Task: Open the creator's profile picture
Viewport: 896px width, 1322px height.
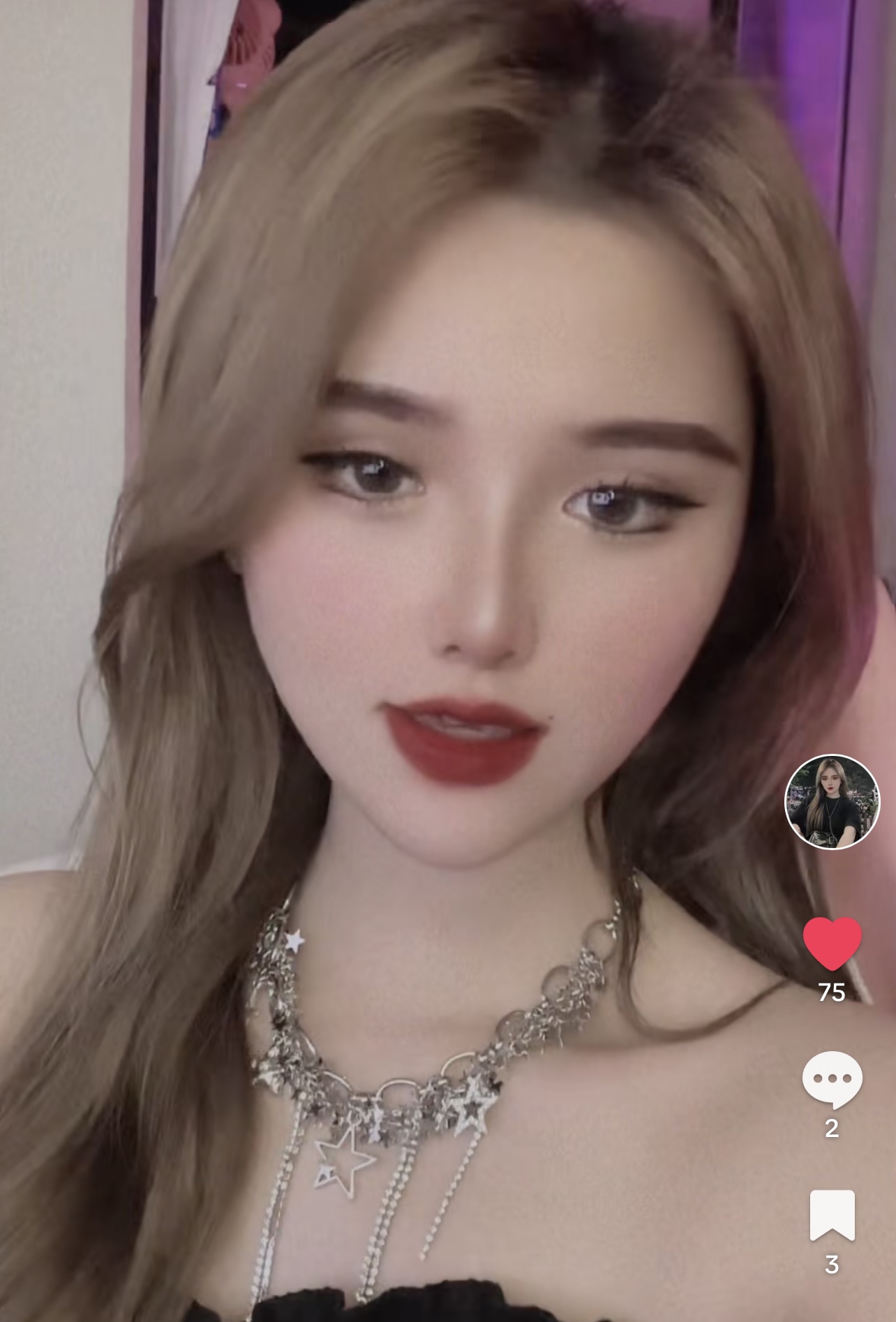Action: [x=832, y=802]
